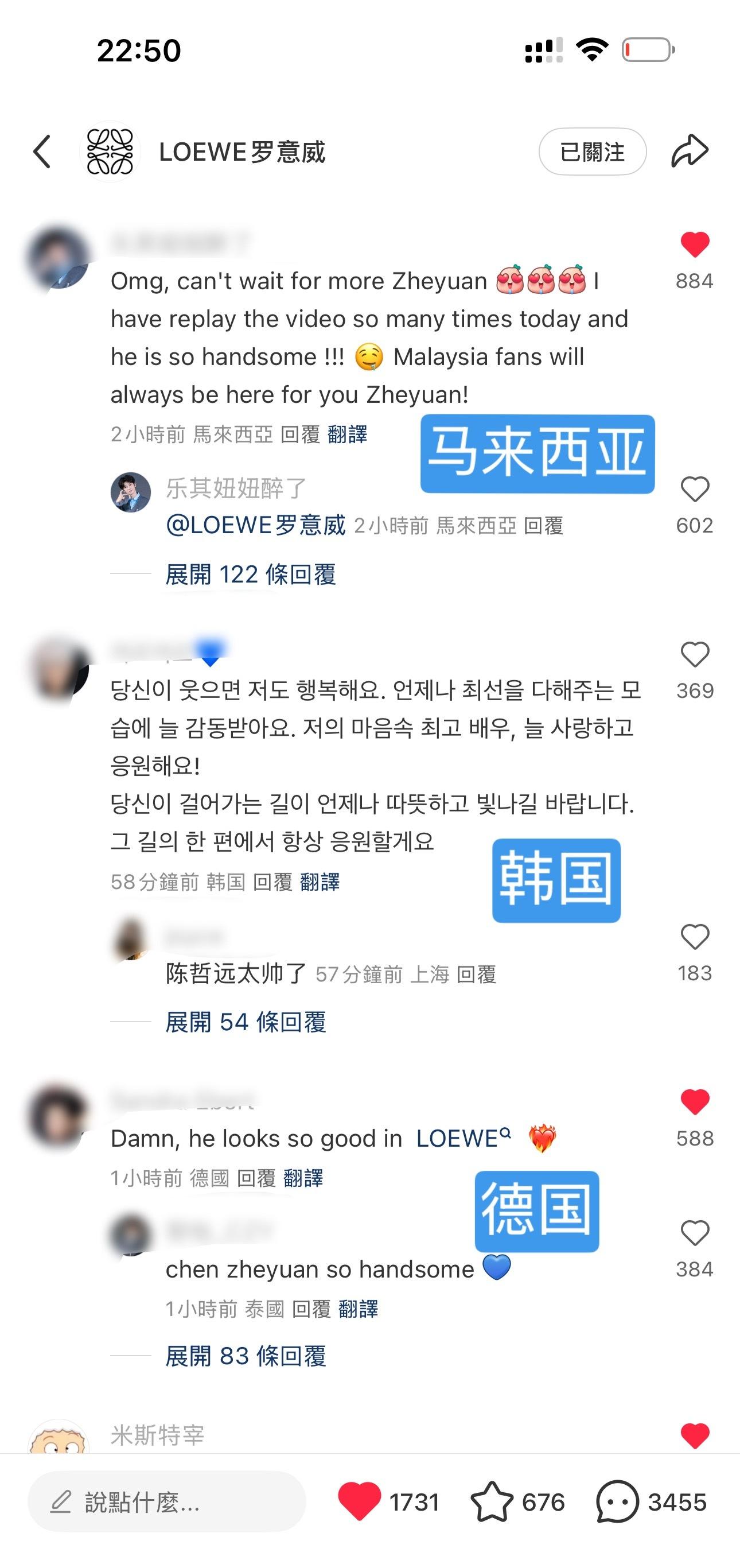Open the 說點什麼 comment input box
Screen dimensions: 740x1568
[167, 1501]
